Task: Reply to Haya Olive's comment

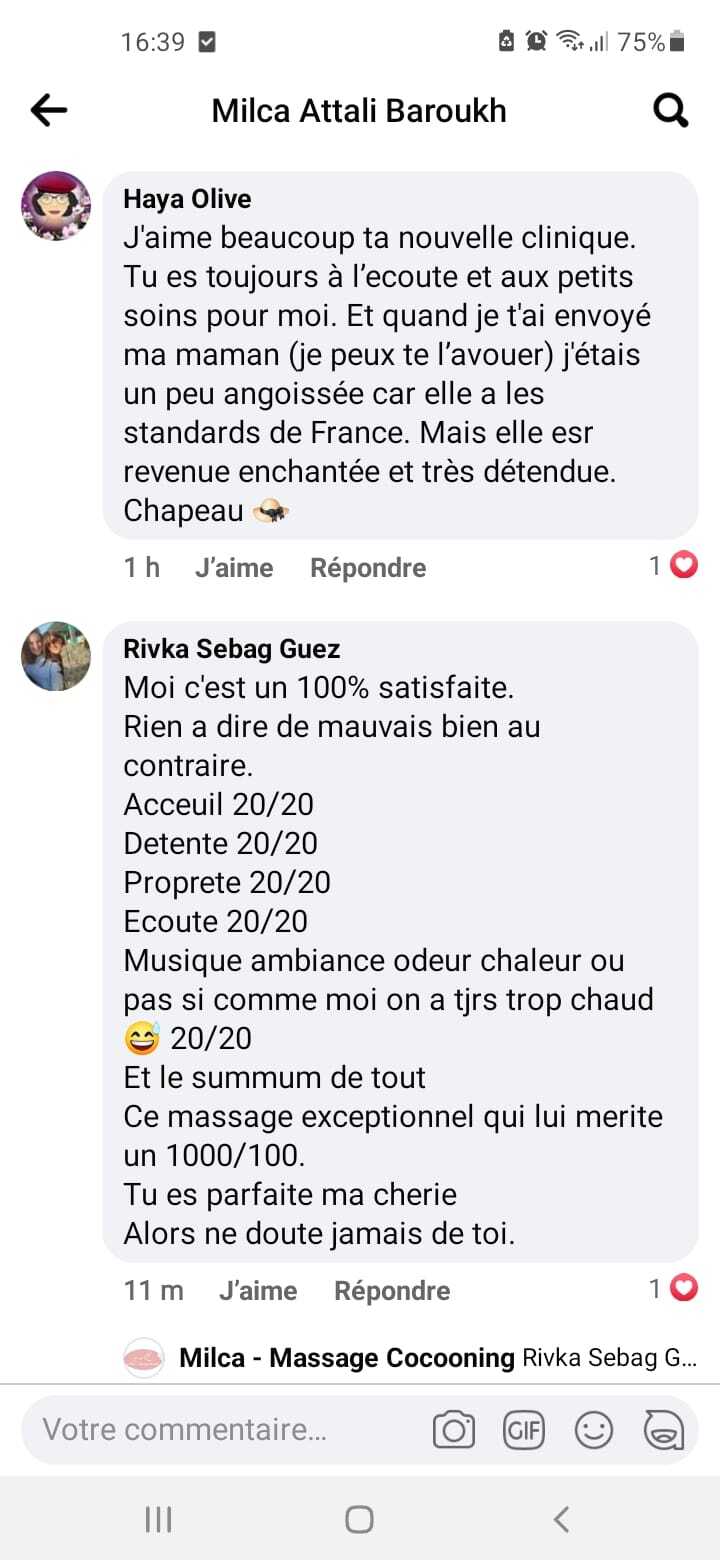Action: coord(368,568)
